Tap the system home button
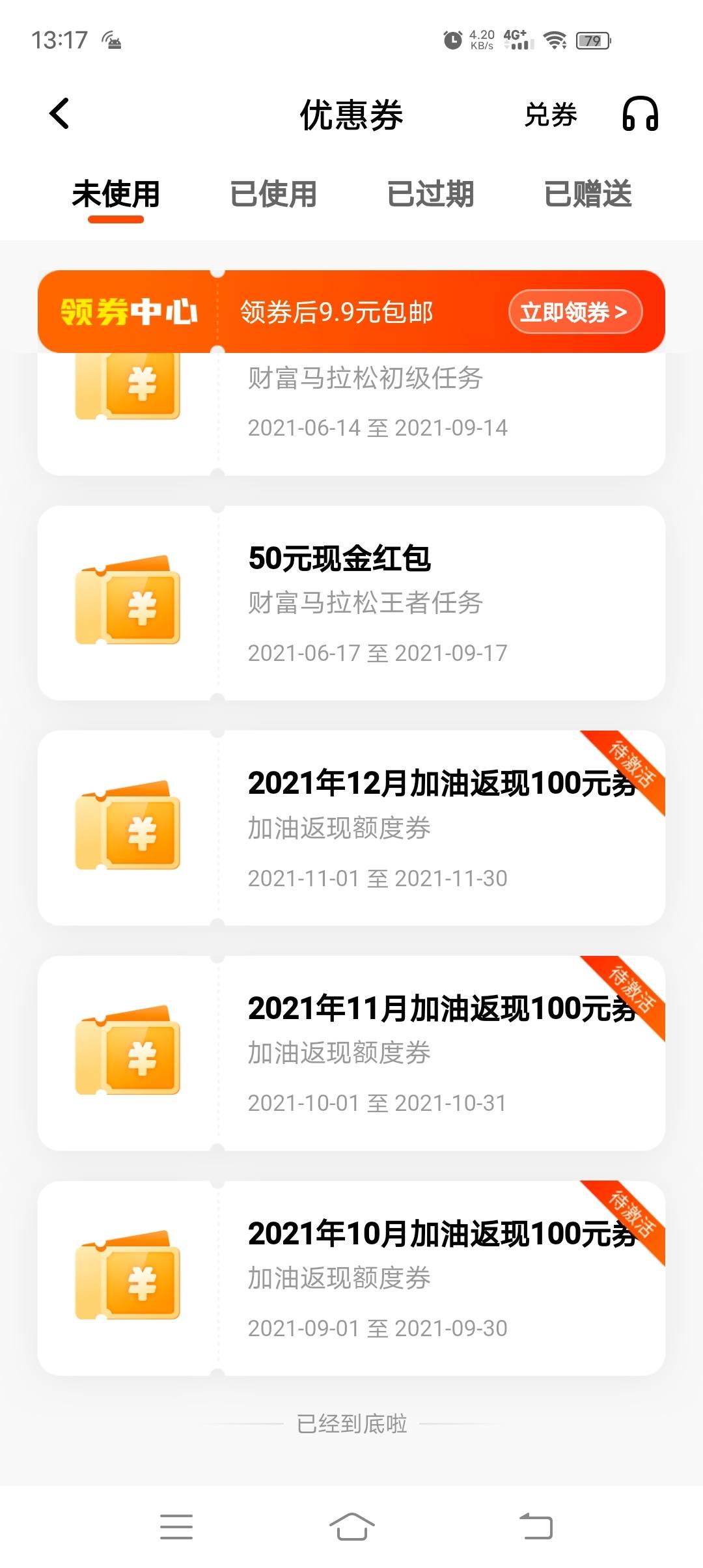The image size is (703, 1568). [351, 1526]
